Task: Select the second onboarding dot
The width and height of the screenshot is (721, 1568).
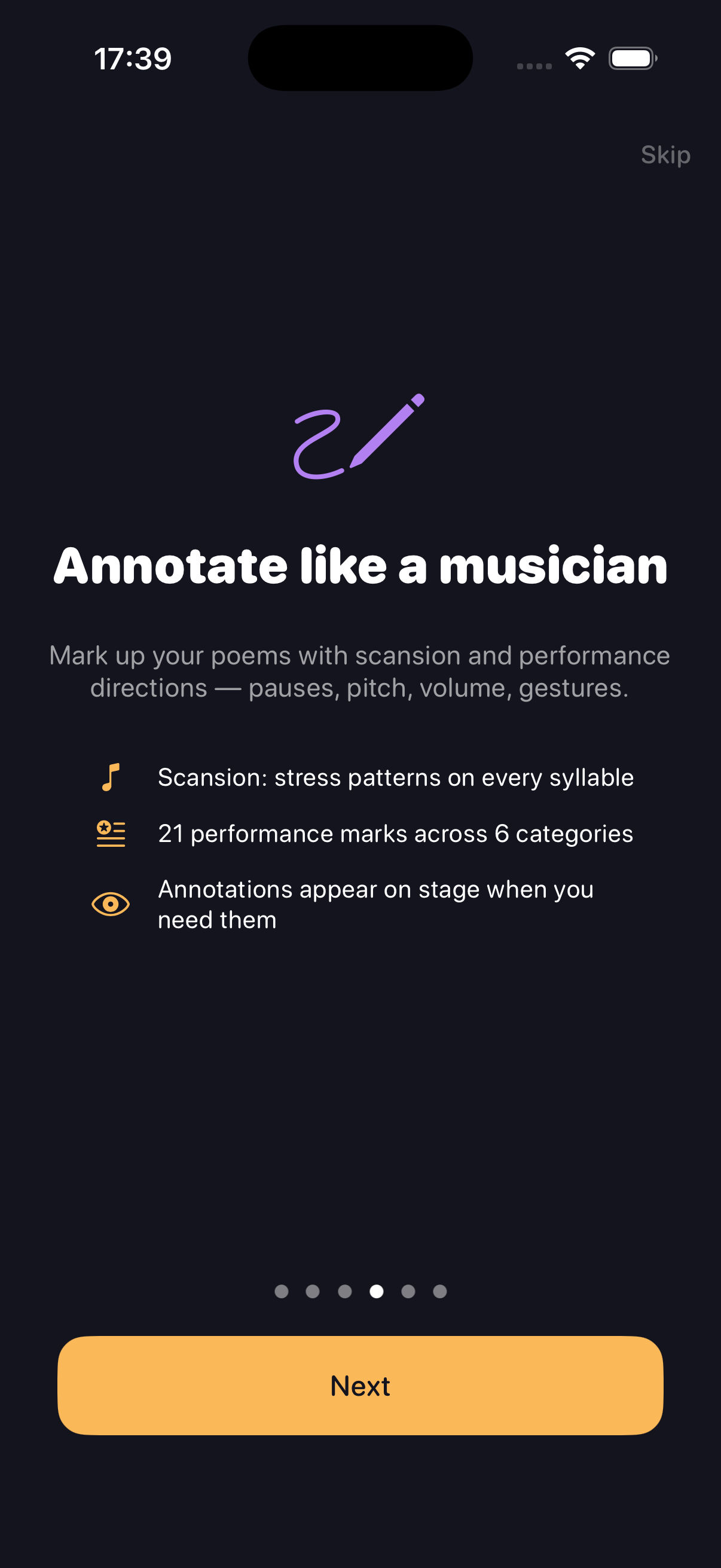Action: (313, 1292)
